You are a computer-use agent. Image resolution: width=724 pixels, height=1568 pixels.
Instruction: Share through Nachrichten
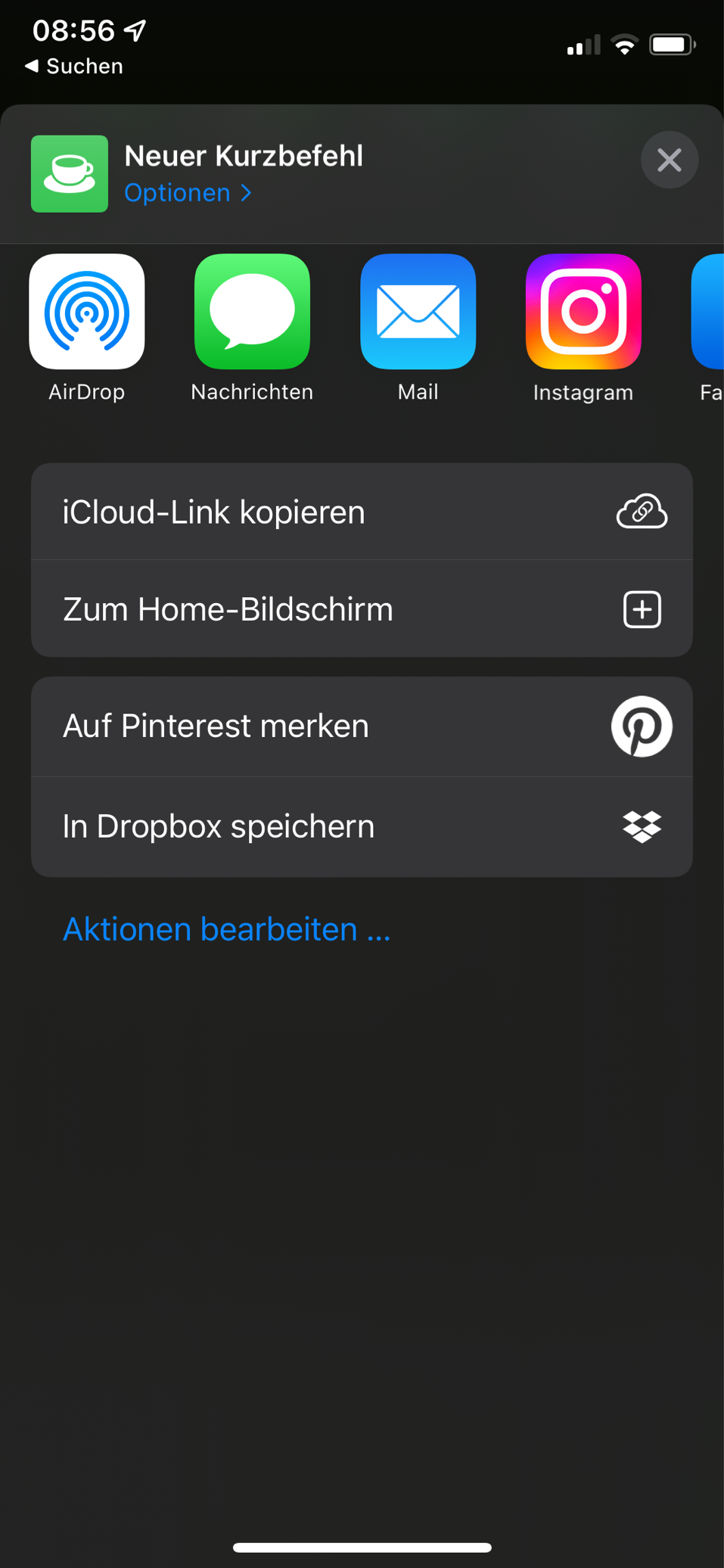point(252,312)
